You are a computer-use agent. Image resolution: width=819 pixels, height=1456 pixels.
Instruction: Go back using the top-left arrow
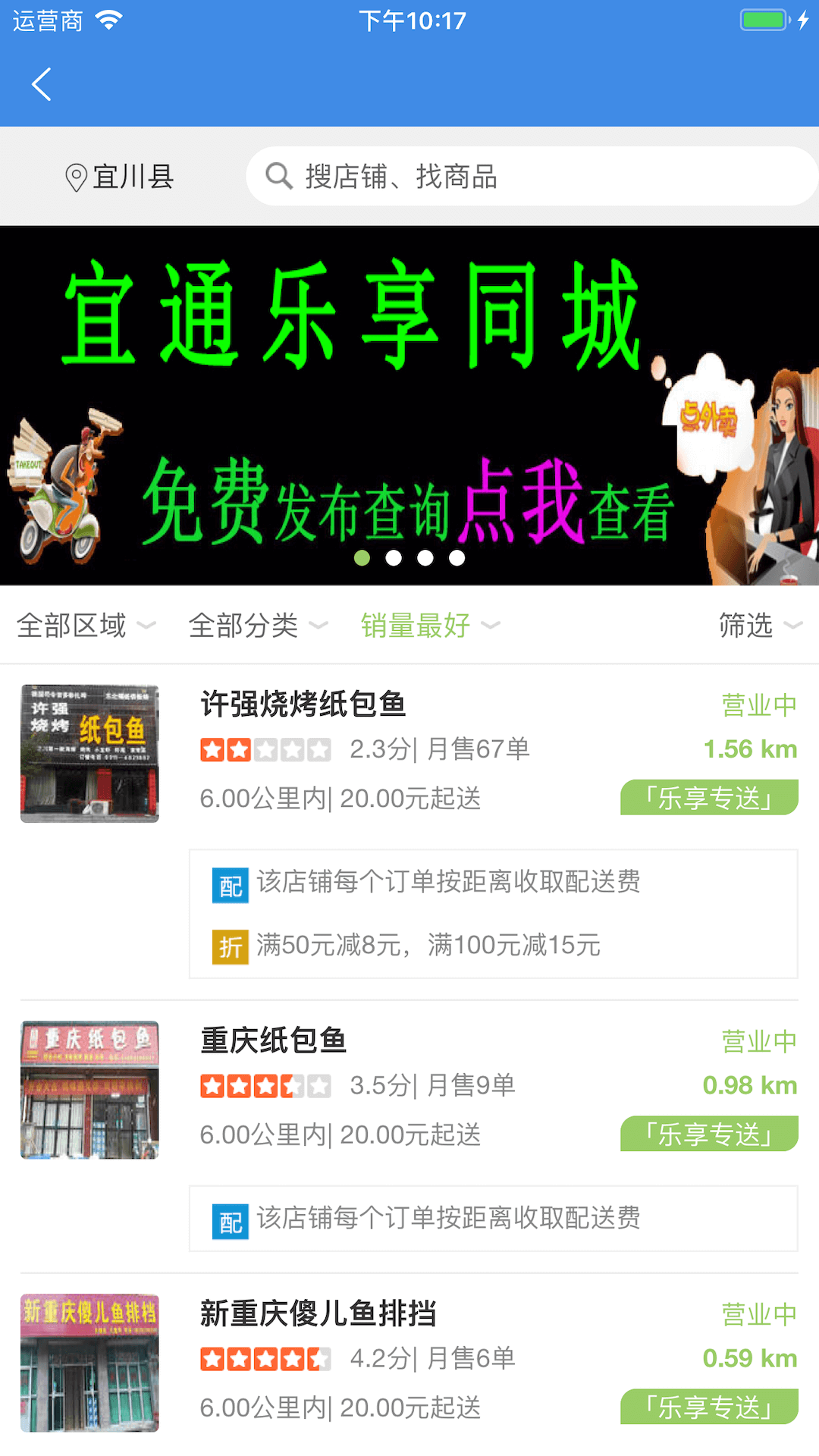click(42, 84)
